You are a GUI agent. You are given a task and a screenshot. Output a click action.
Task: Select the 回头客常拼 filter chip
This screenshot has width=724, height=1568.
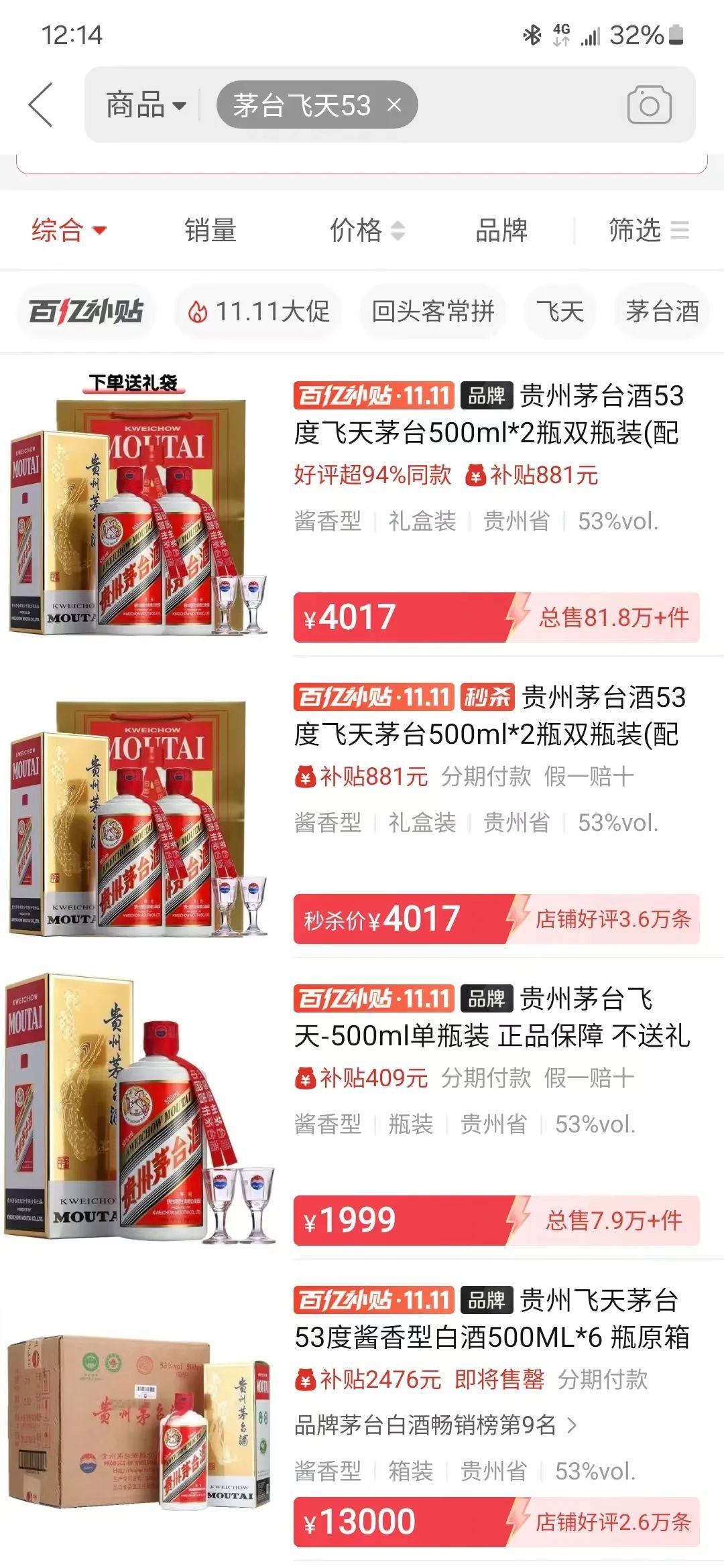(x=432, y=312)
